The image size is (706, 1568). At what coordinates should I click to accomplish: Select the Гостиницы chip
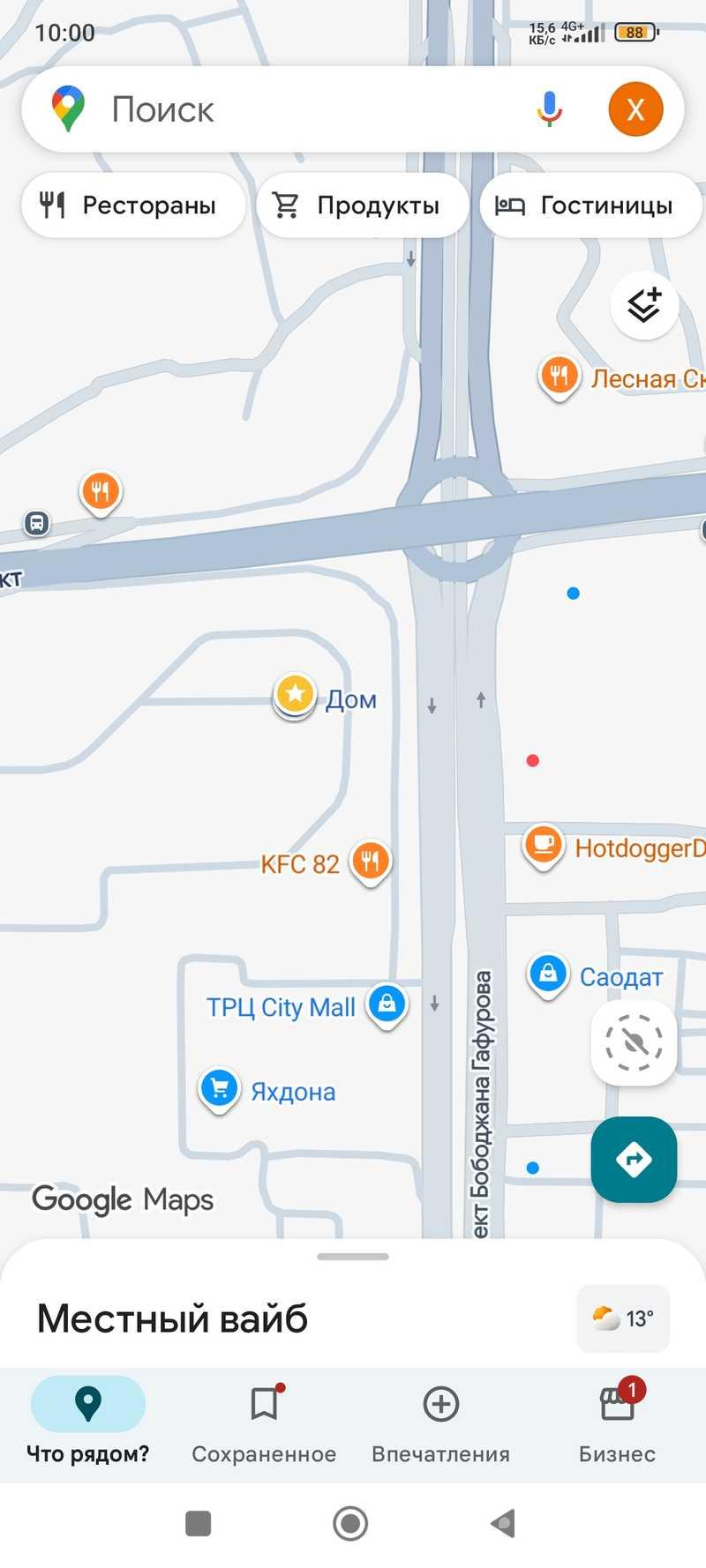coord(590,205)
